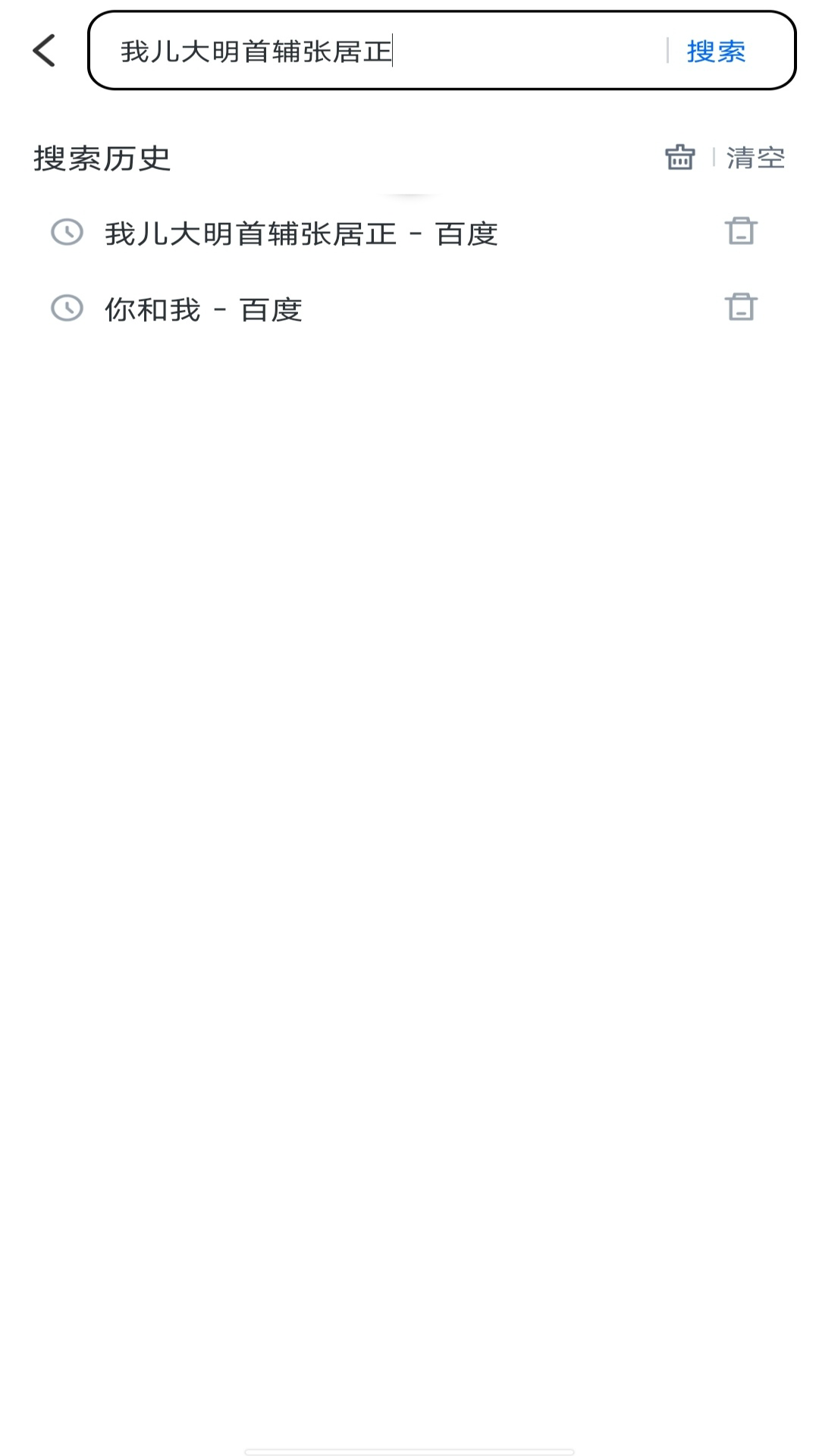
Task: Delete the 我儿大明首辅张居正 history entry
Action: point(741,231)
